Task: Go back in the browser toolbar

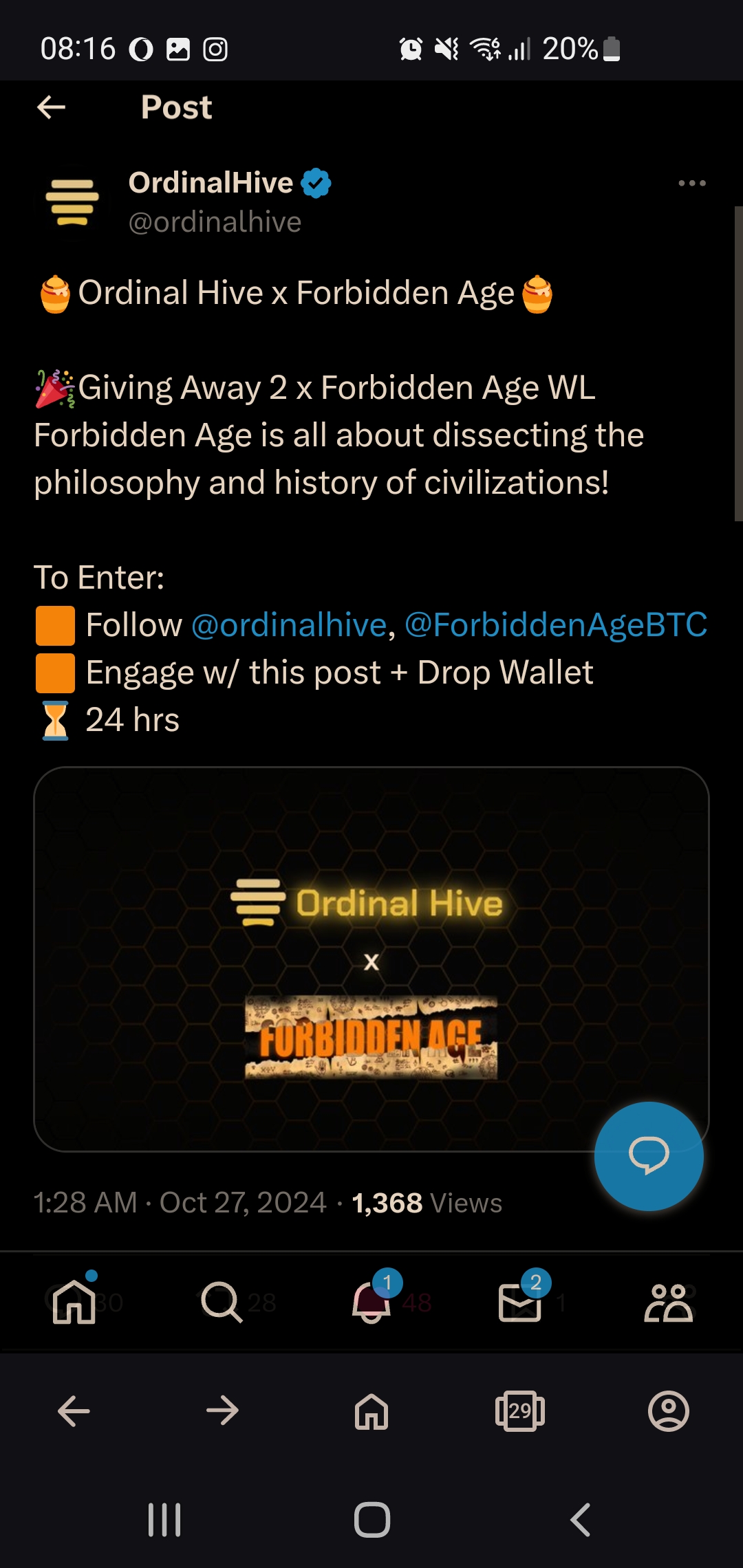Action: click(74, 1411)
